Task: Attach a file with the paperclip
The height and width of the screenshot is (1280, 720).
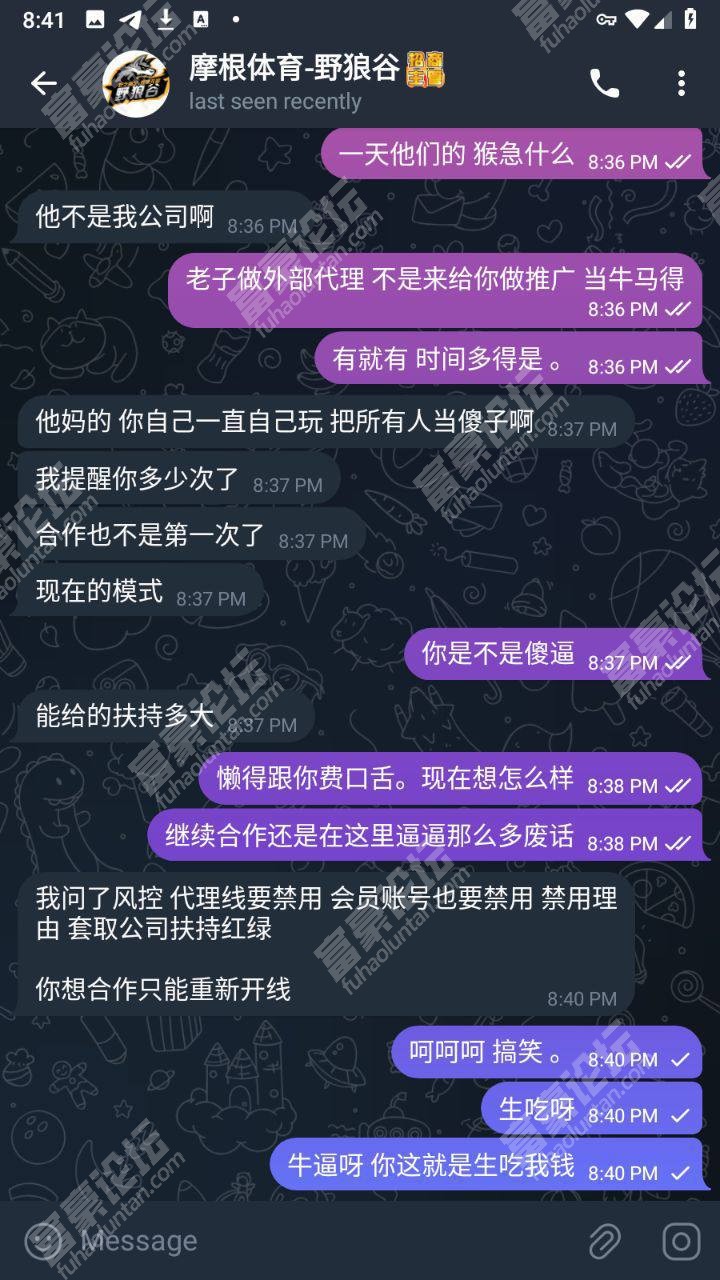Action: (x=604, y=1241)
